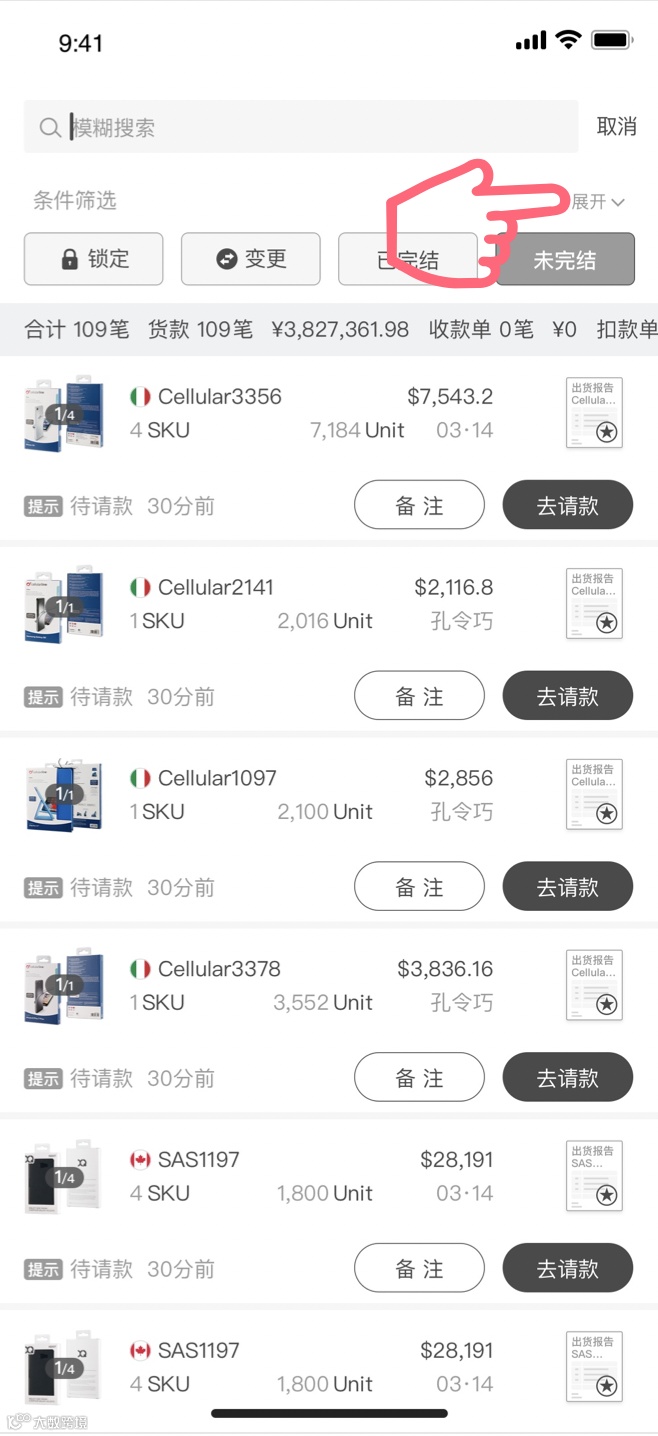The image size is (658, 1436).
Task: Cancel the search with 取消
Action: pyautogui.click(x=616, y=127)
